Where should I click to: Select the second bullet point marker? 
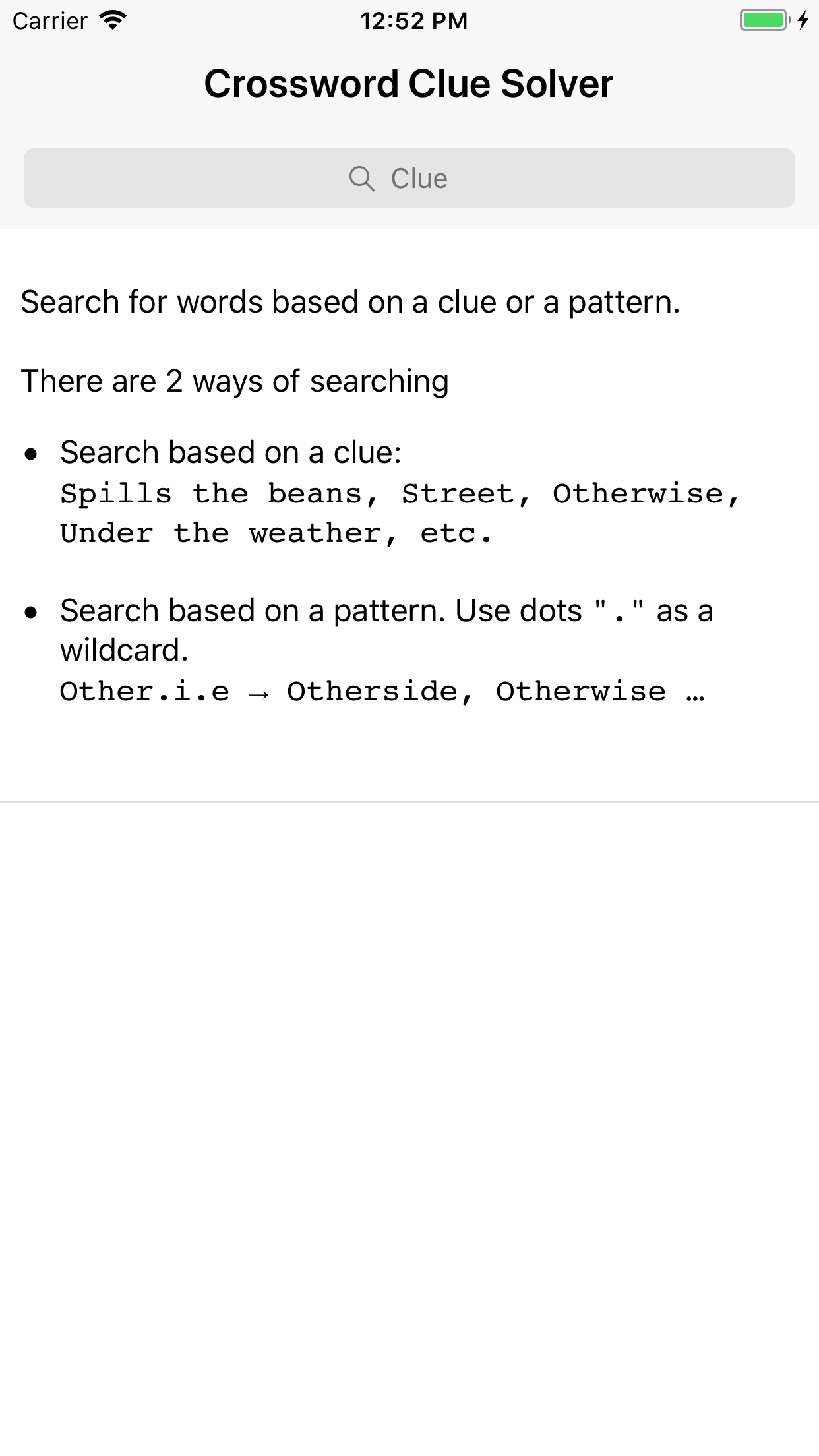coord(31,611)
